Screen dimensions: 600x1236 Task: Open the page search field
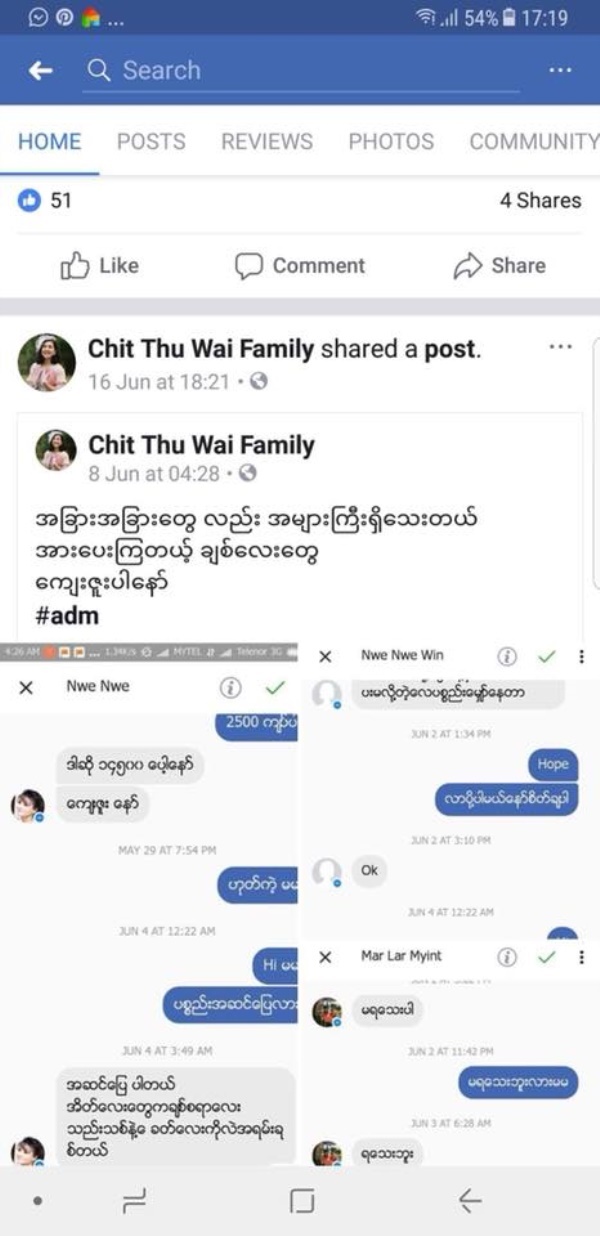(300, 71)
